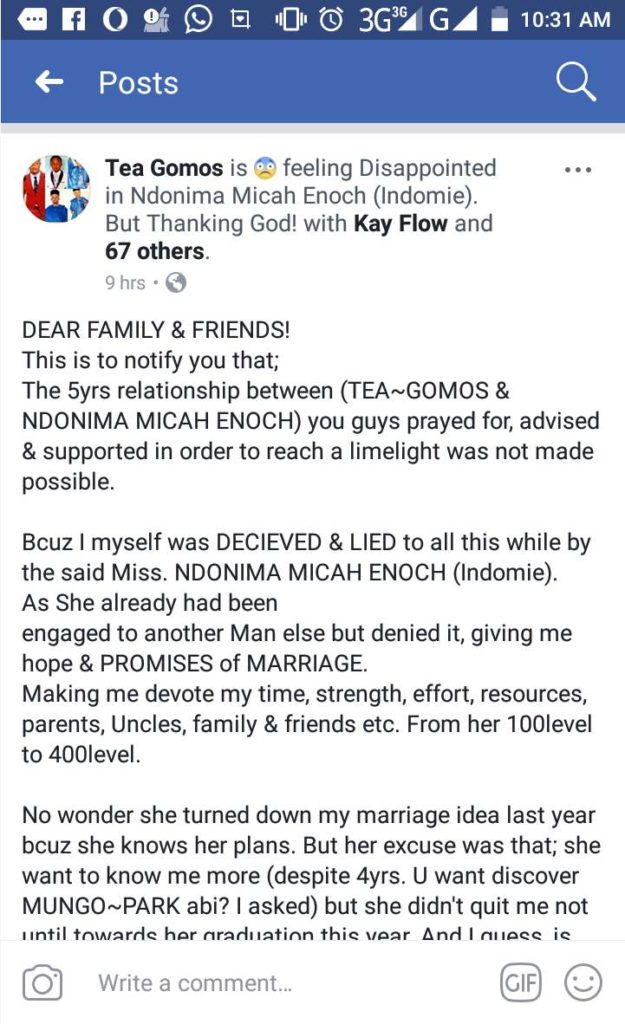The height and width of the screenshot is (1024, 625).
Task: Open the emoji sticker picker
Action: (x=583, y=983)
